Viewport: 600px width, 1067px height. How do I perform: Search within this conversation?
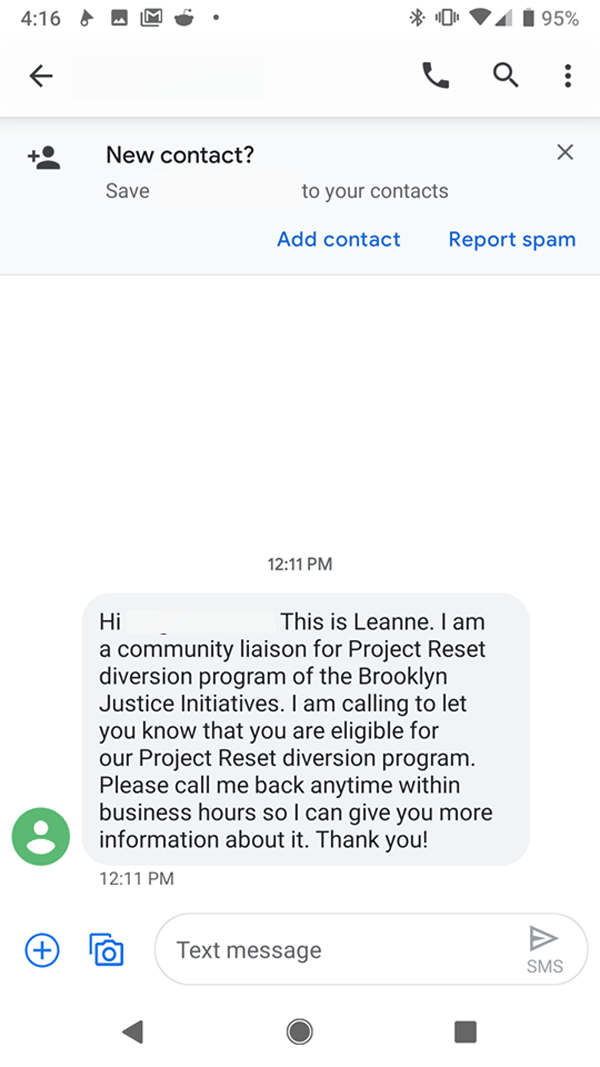point(505,76)
